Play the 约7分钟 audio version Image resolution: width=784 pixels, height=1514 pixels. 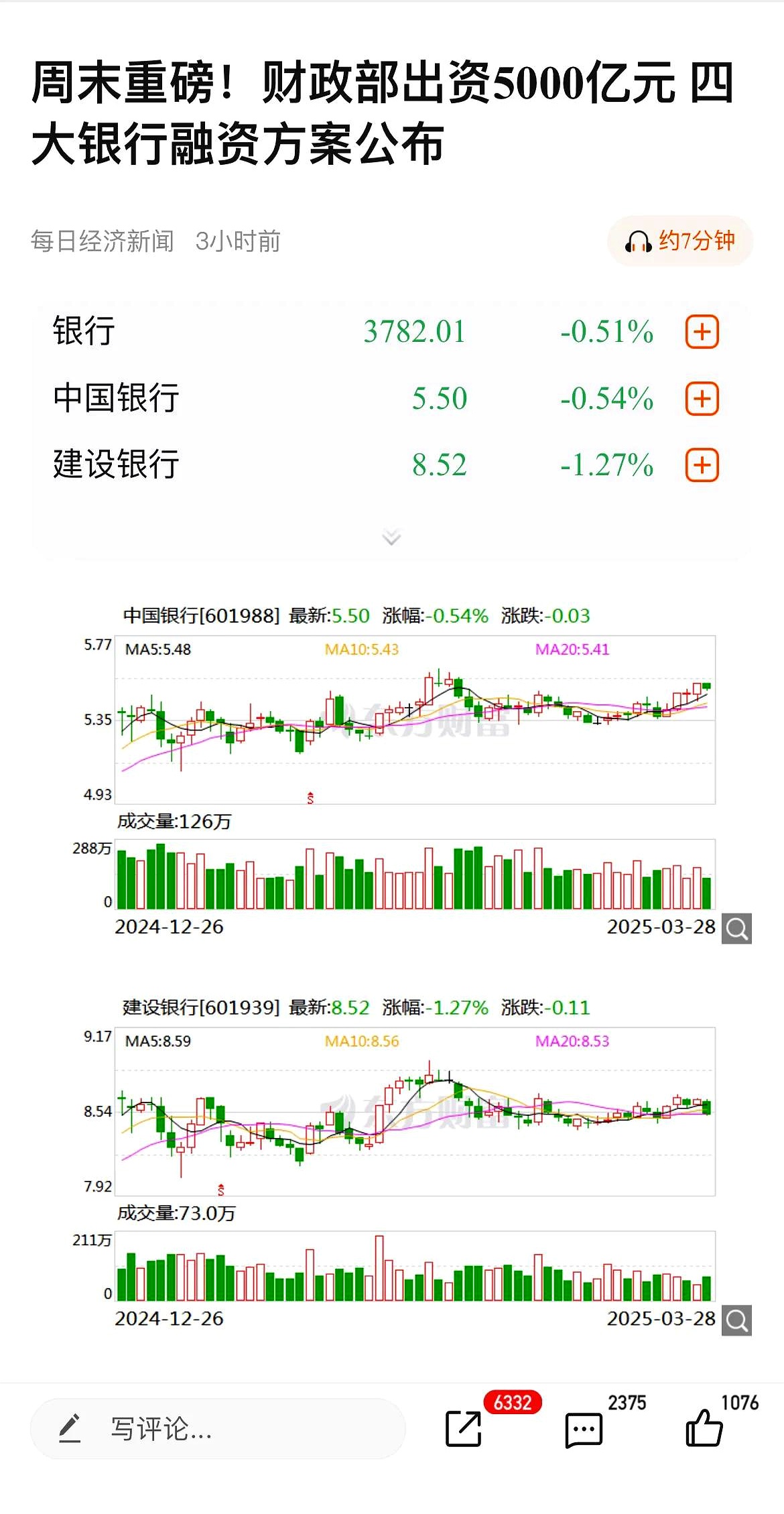(x=679, y=241)
